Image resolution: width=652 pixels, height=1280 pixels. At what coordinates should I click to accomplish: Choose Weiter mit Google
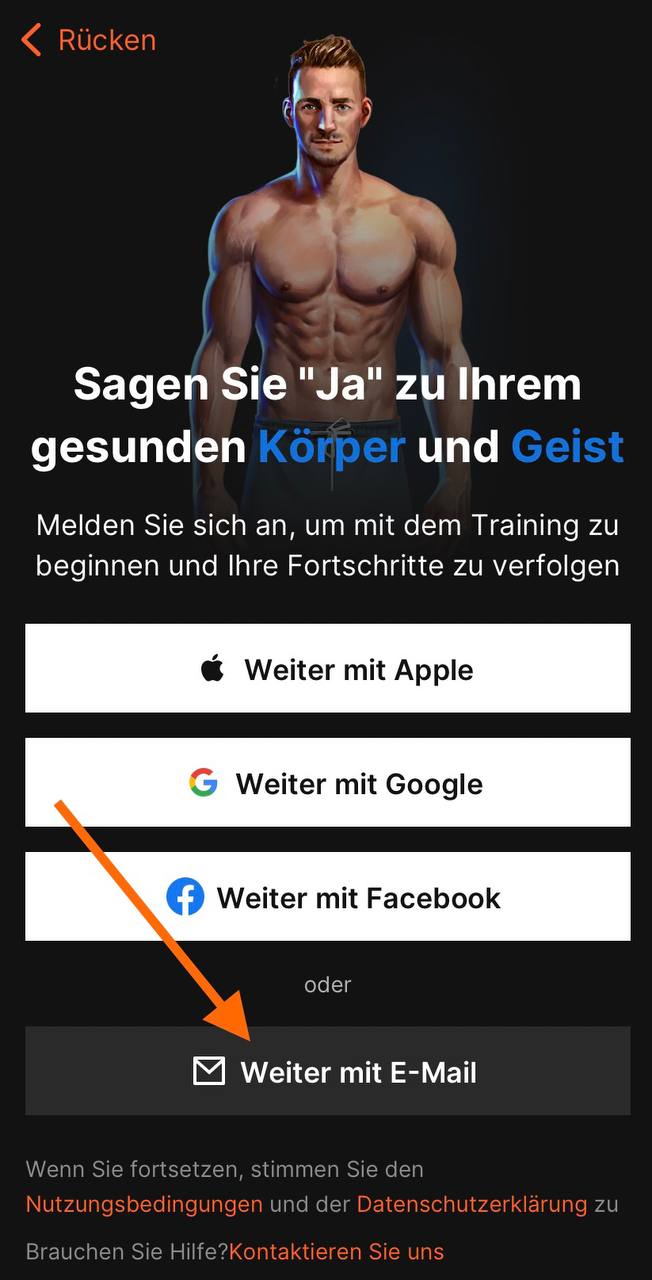coord(328,783)
